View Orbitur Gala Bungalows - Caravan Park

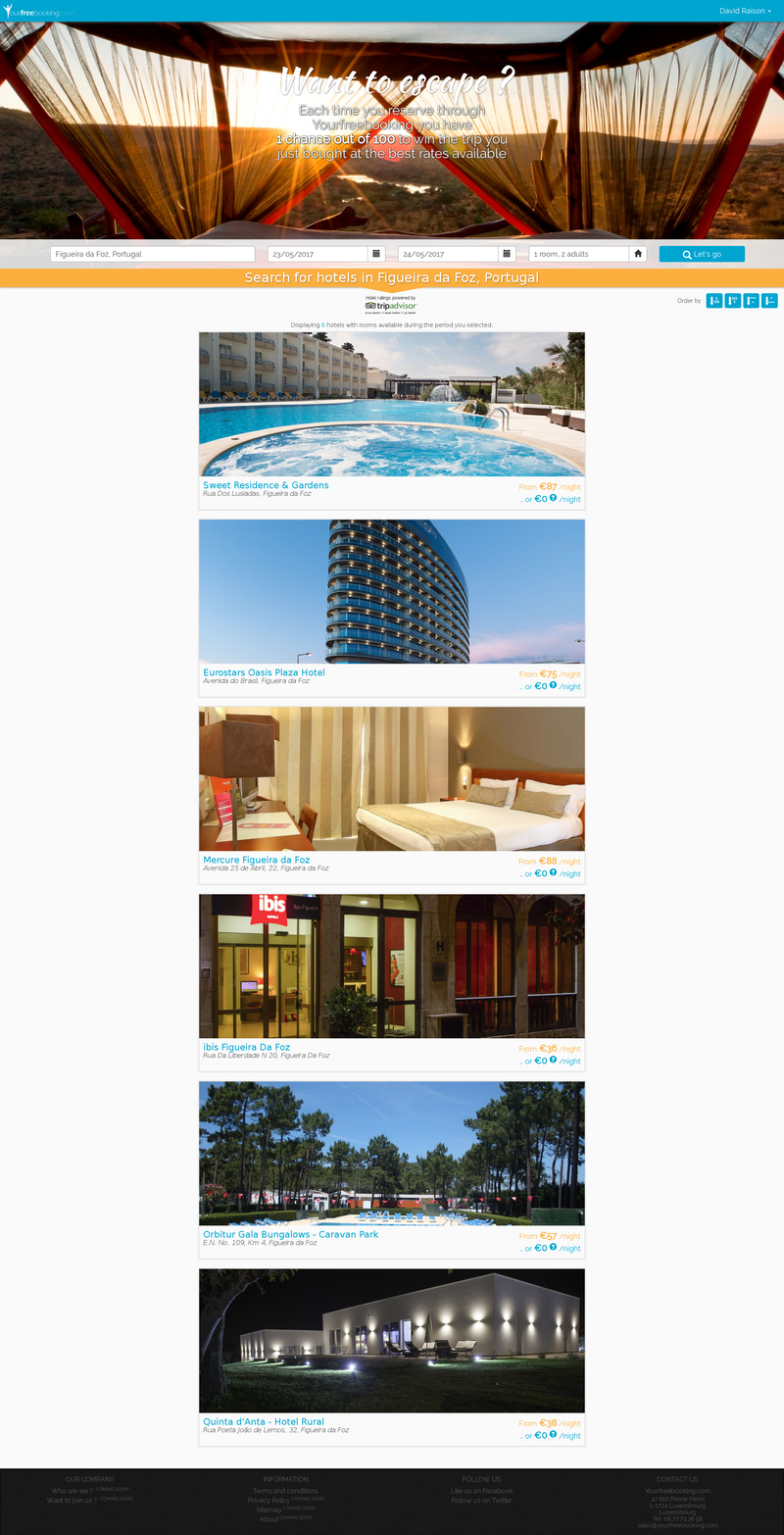pos(290,1234)
